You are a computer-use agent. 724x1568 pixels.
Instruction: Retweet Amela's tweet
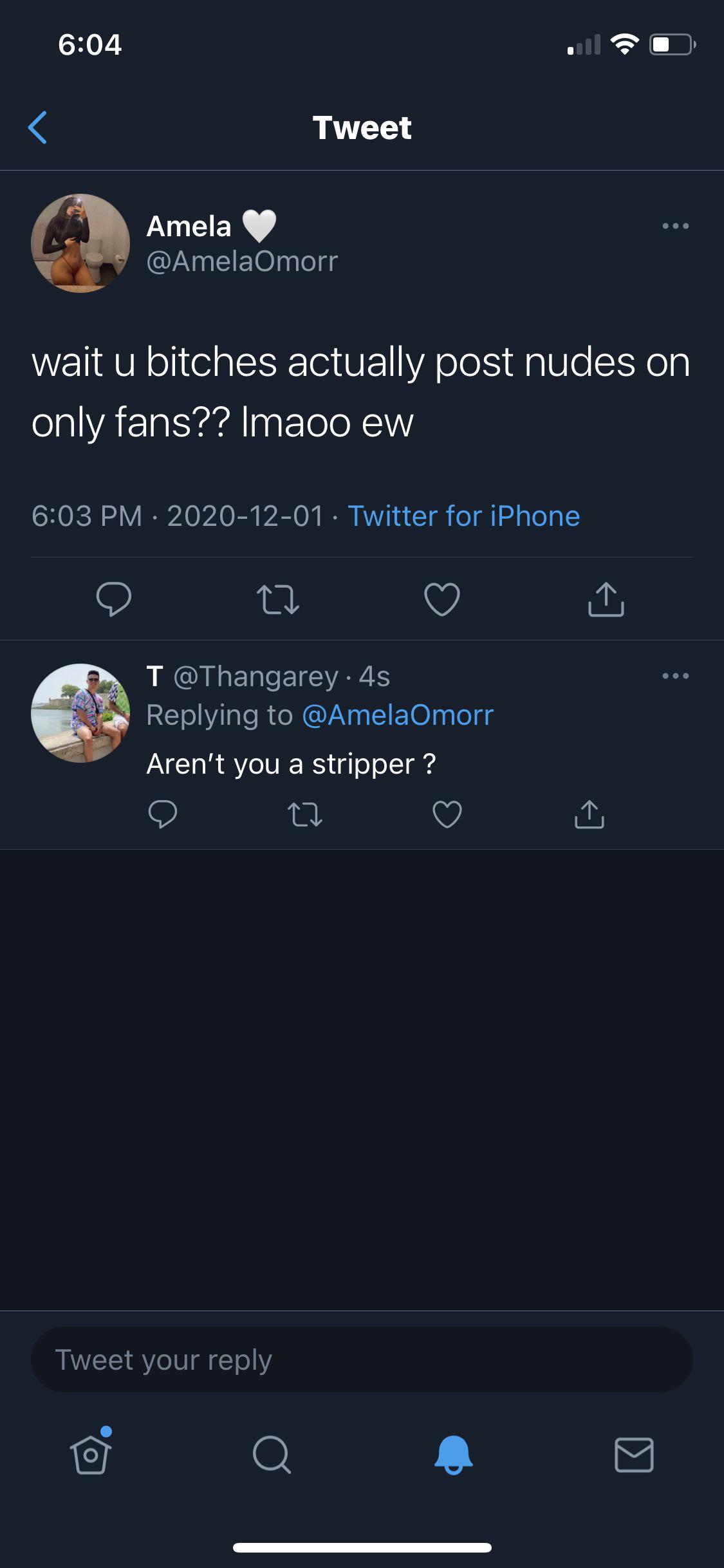tap(278, 599)
